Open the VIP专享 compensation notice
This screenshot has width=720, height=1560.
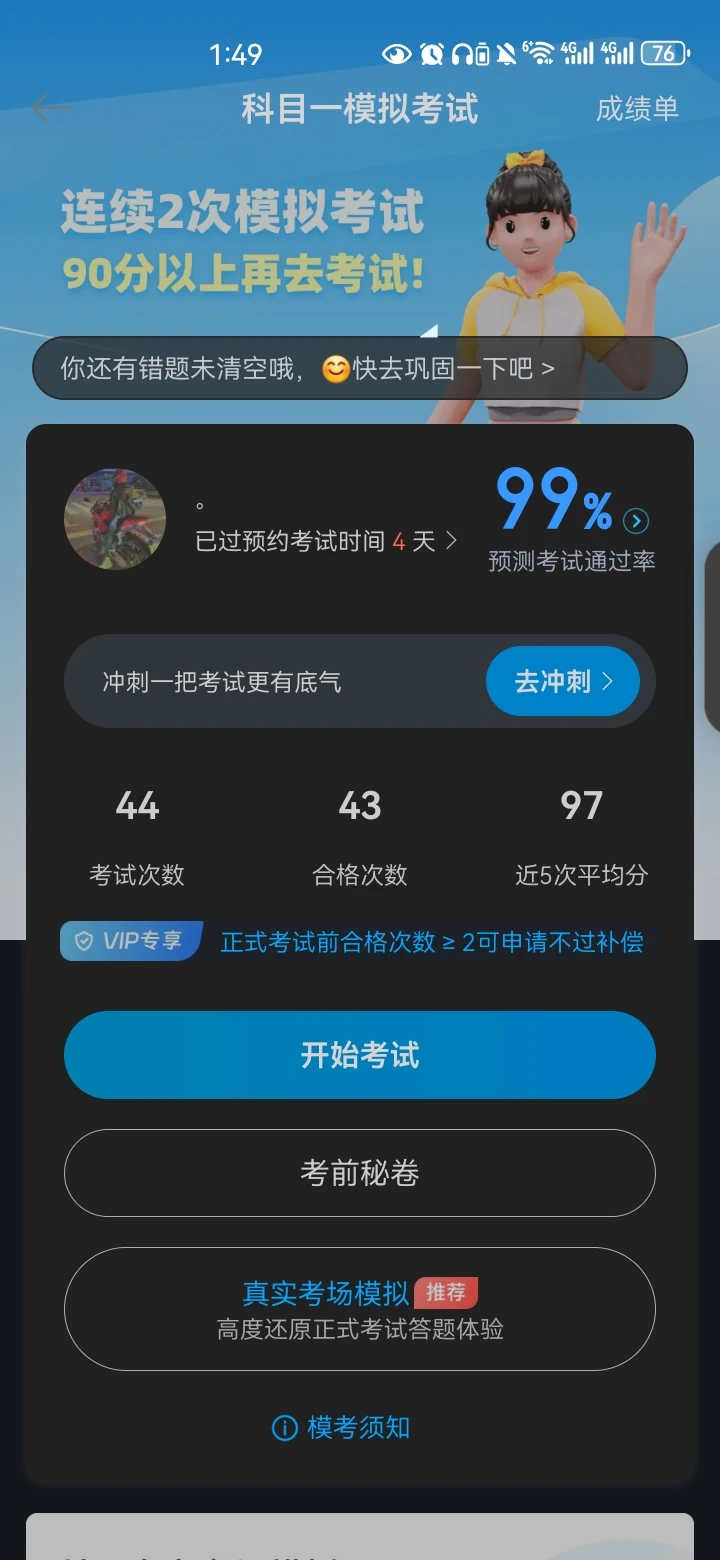pos(352,941)
